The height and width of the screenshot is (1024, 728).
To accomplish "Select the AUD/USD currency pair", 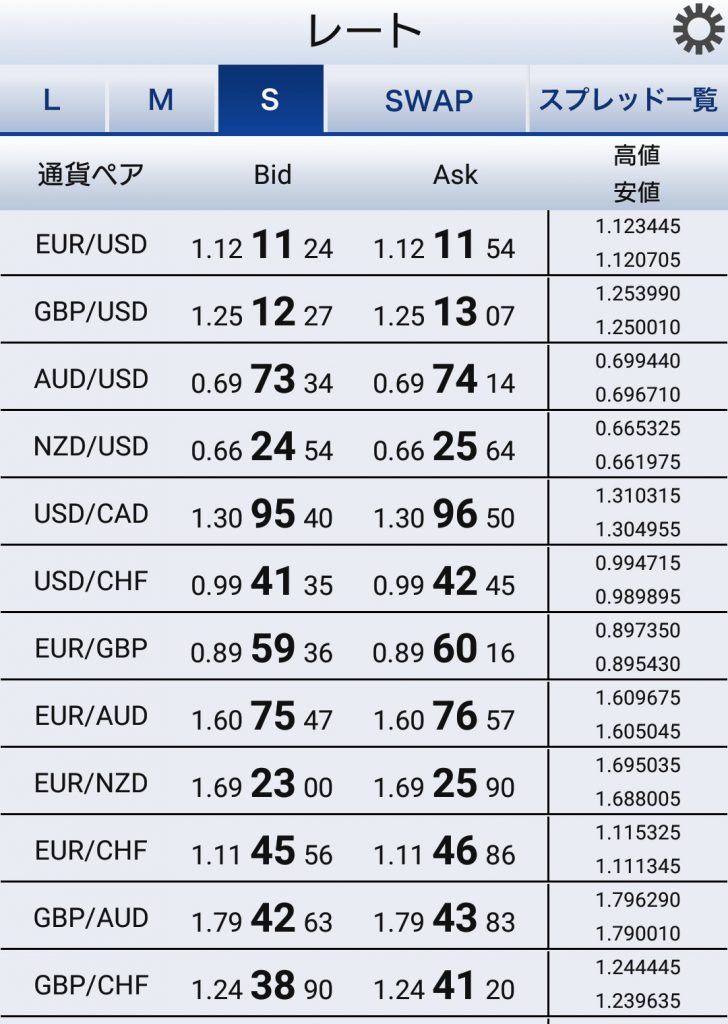I will coord(91,379).
